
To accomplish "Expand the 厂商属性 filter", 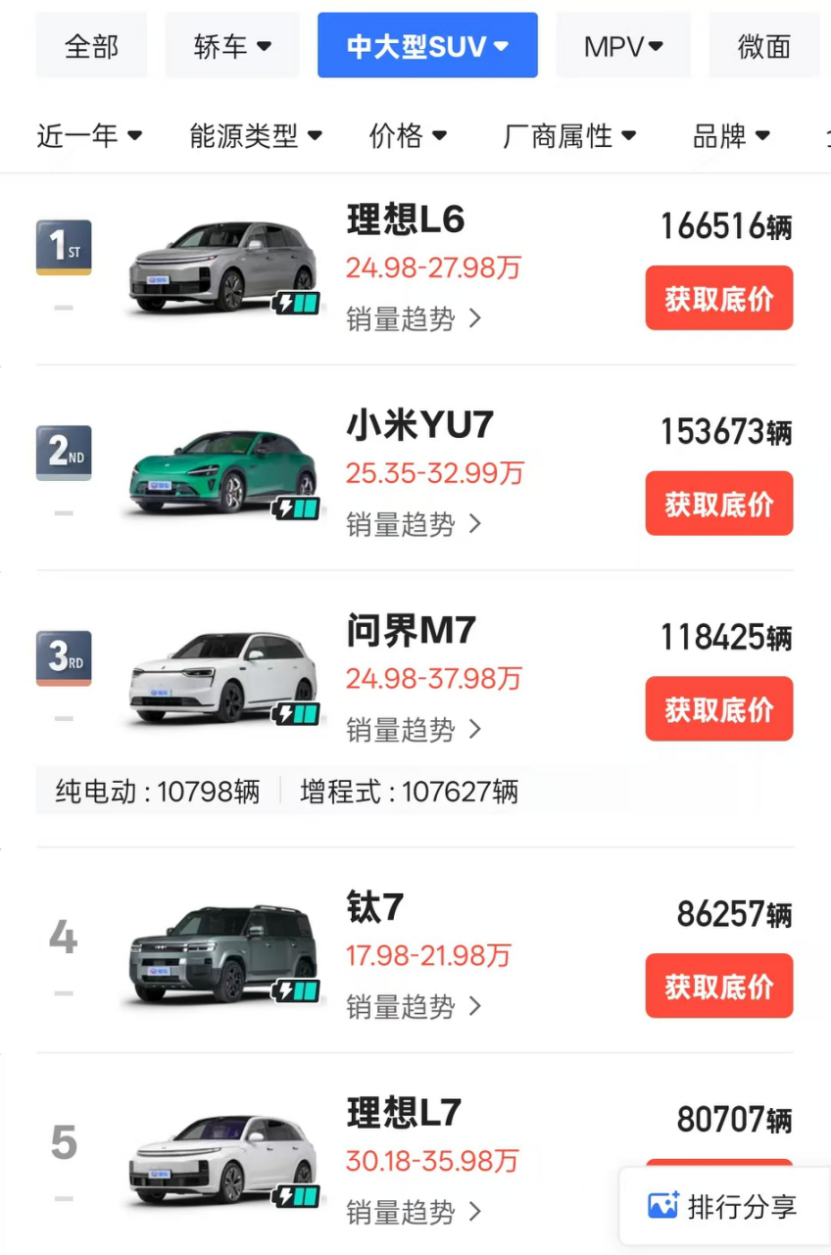I will [x=569, y=136].
